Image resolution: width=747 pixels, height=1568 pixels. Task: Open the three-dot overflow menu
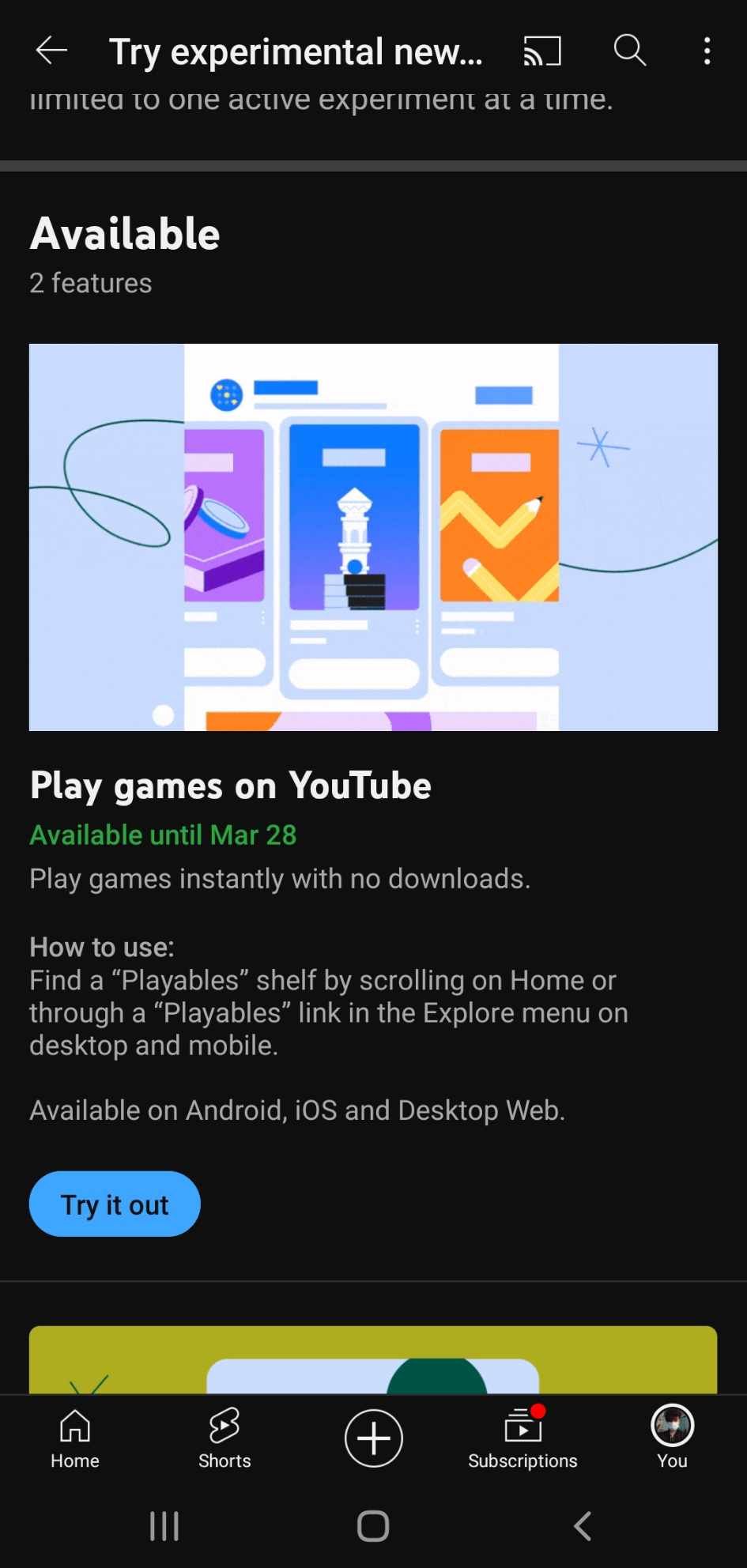coord(707,51)
